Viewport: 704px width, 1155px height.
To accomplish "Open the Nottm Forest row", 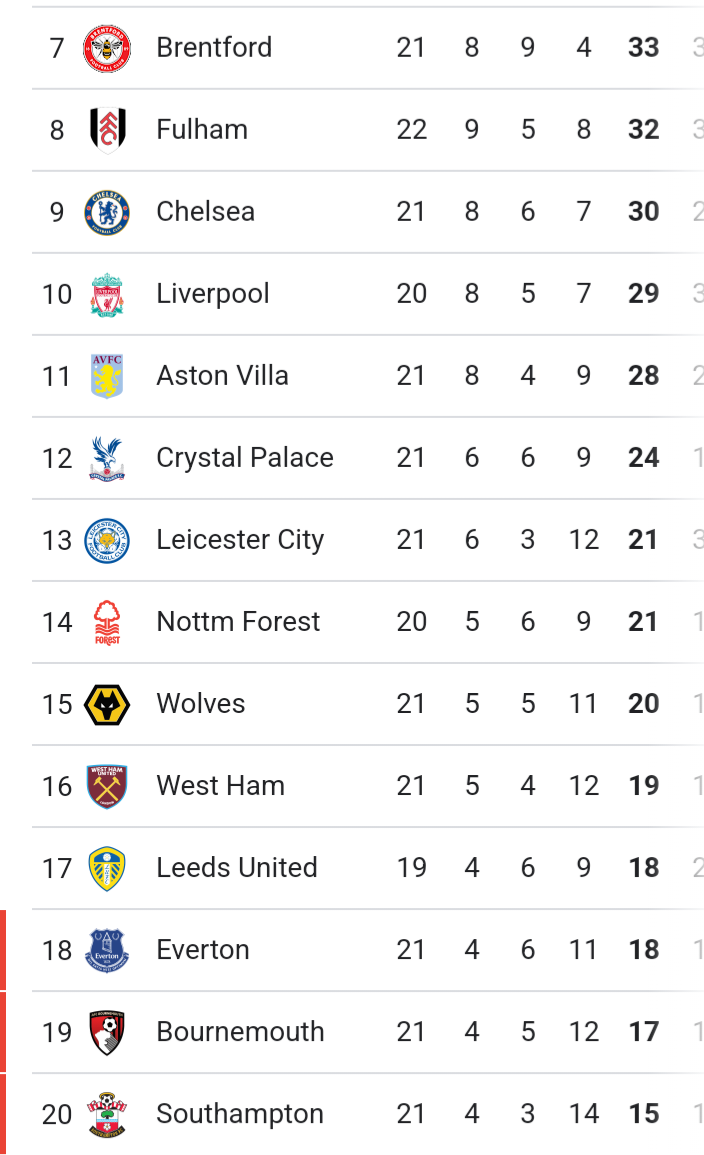I will click(367, 622).
